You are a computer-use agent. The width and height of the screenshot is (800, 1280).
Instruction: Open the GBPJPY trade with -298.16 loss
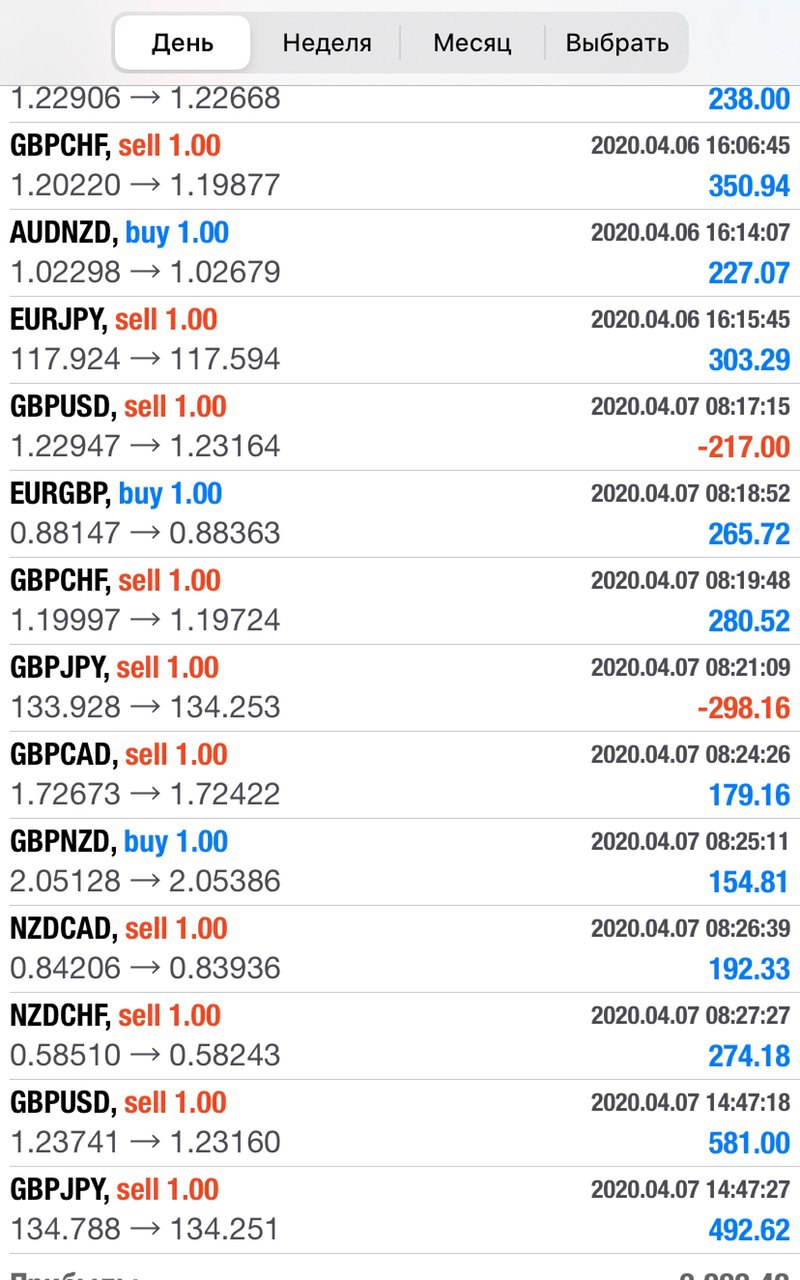tap(400, 688)
